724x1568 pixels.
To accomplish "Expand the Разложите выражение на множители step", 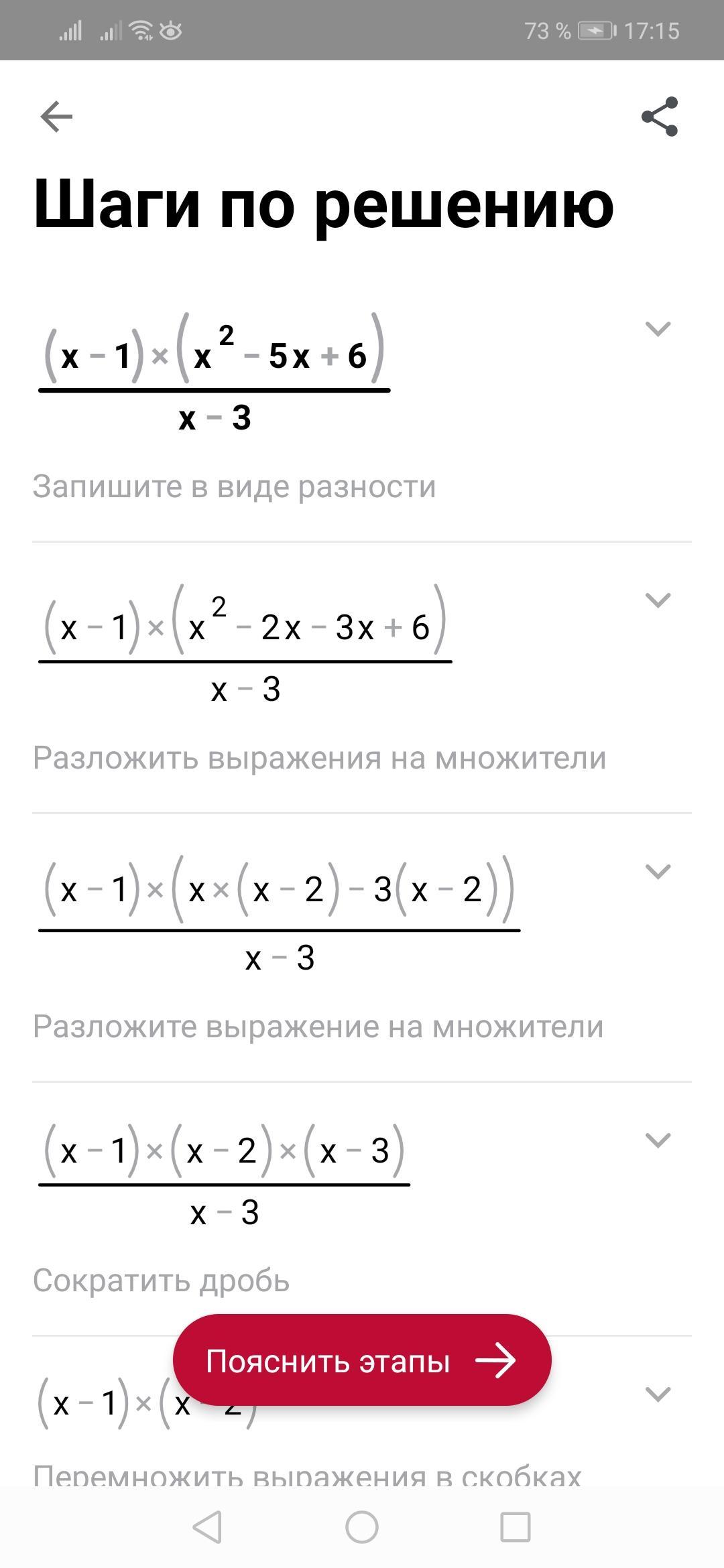I will point(658,871).
